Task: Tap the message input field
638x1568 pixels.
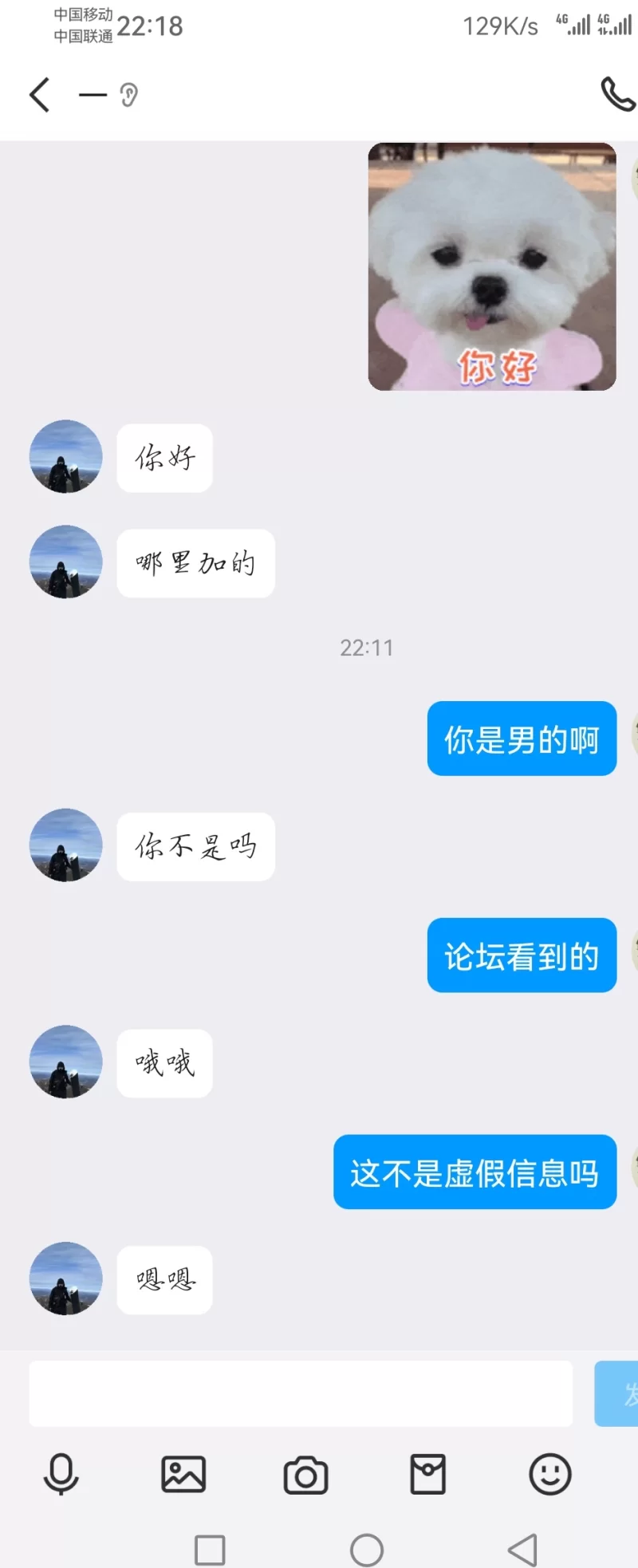Action: [301, 1393]
